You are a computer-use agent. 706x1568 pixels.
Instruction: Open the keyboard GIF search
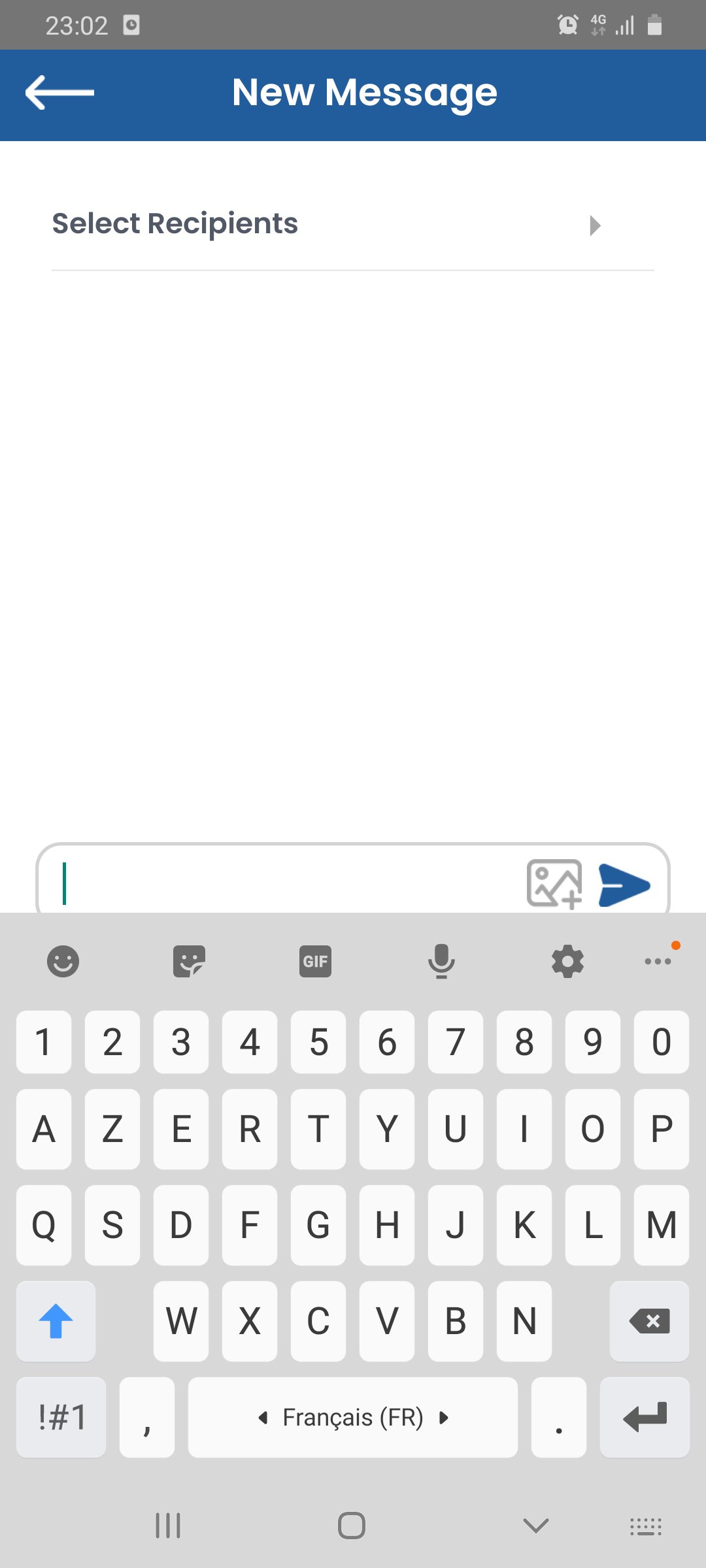[x=315, y=962]
